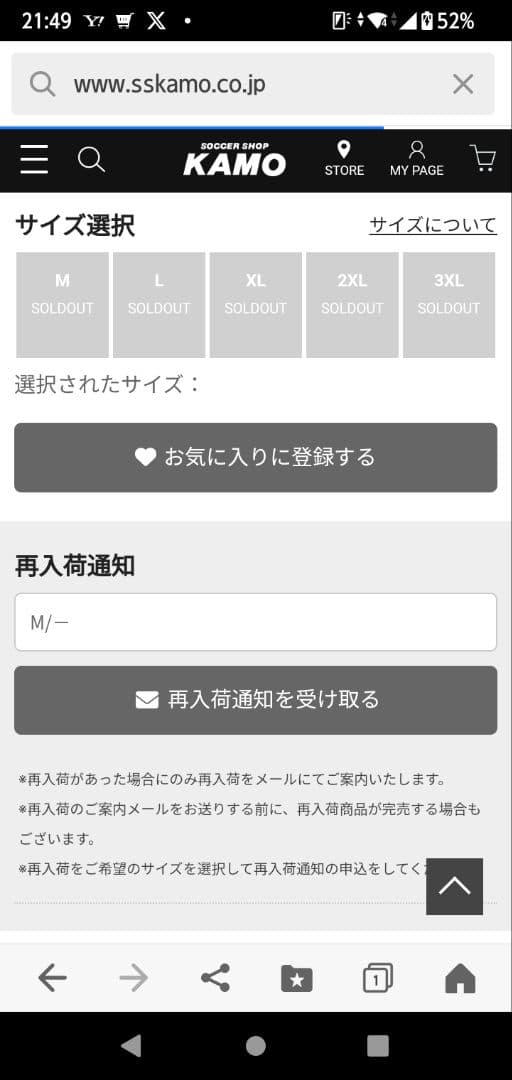
Task: Share this page from browser toolbar
Action: pyautogui.click(x=215, y=978)
